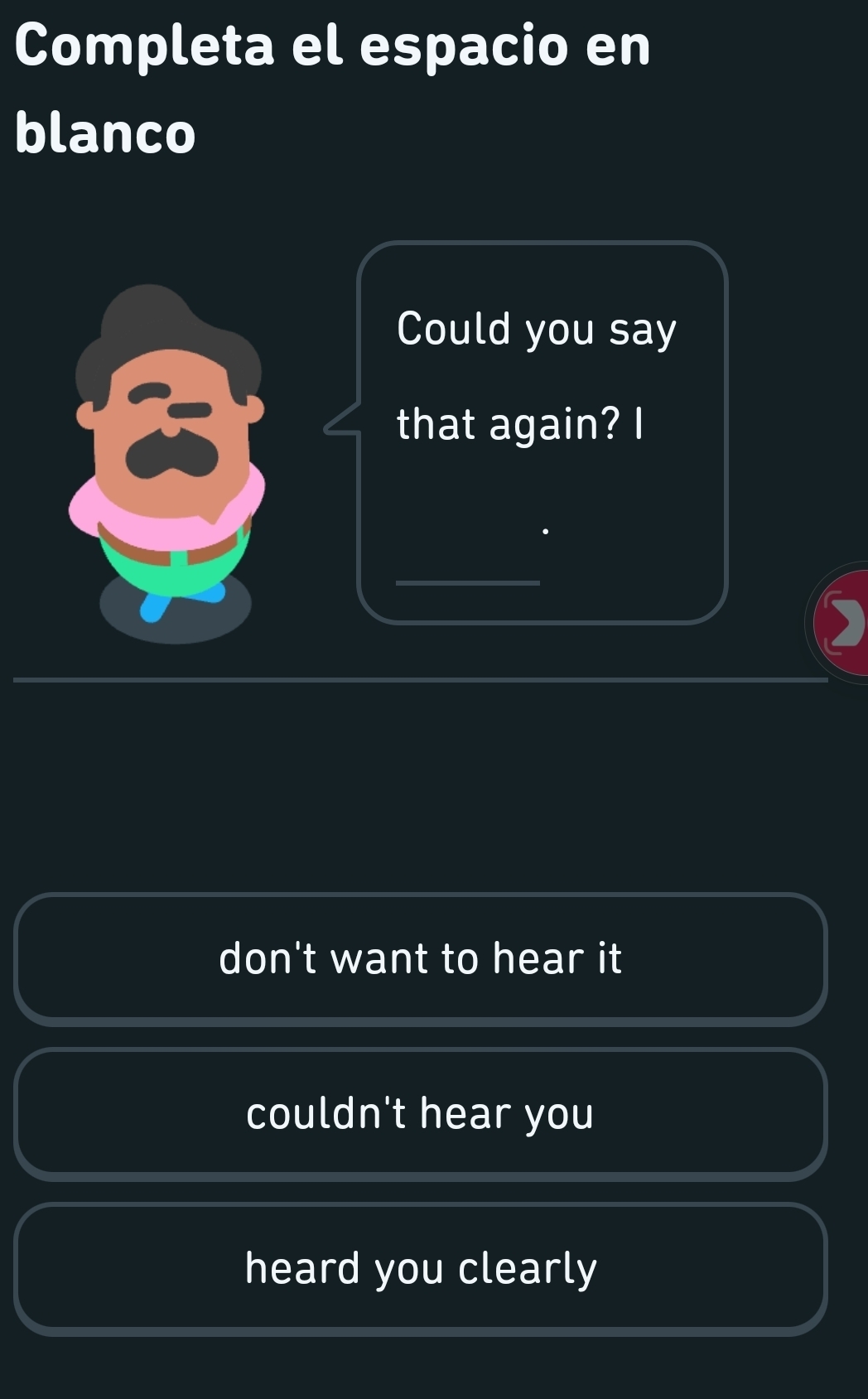Select the answer "don't want to hear it"
This screenshot has width=868, height=1399.
coord(420,958)
